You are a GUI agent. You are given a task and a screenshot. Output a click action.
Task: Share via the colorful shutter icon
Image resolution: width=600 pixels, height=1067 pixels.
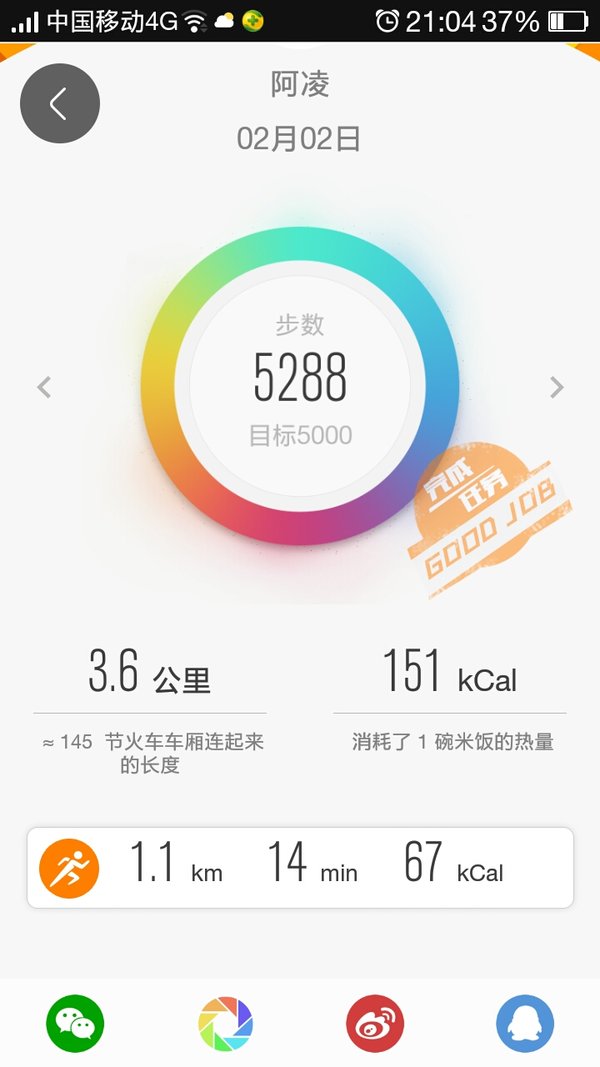pyautogui.click(x=225, y=1023)
